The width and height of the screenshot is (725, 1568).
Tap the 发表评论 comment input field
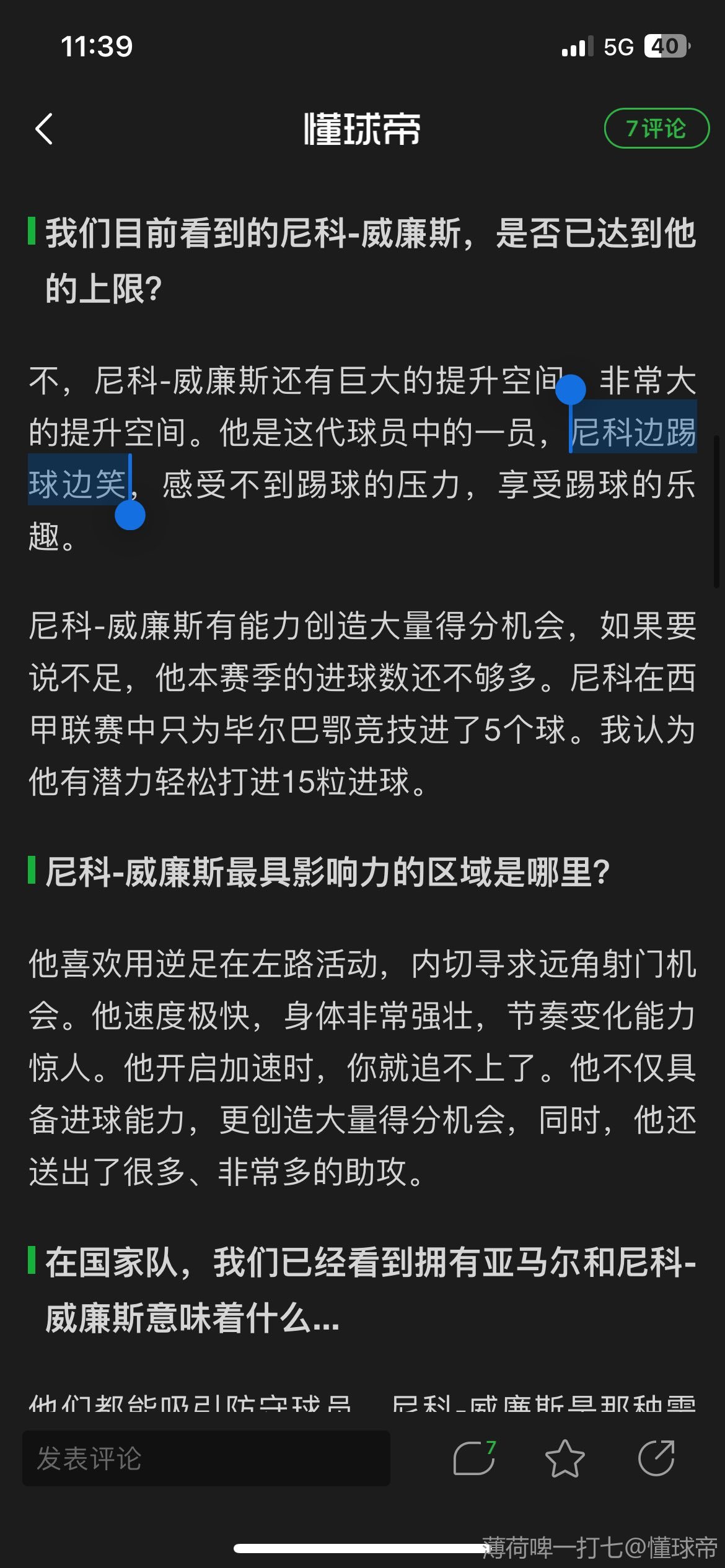pyautogui.click(x=206, y=1458)
